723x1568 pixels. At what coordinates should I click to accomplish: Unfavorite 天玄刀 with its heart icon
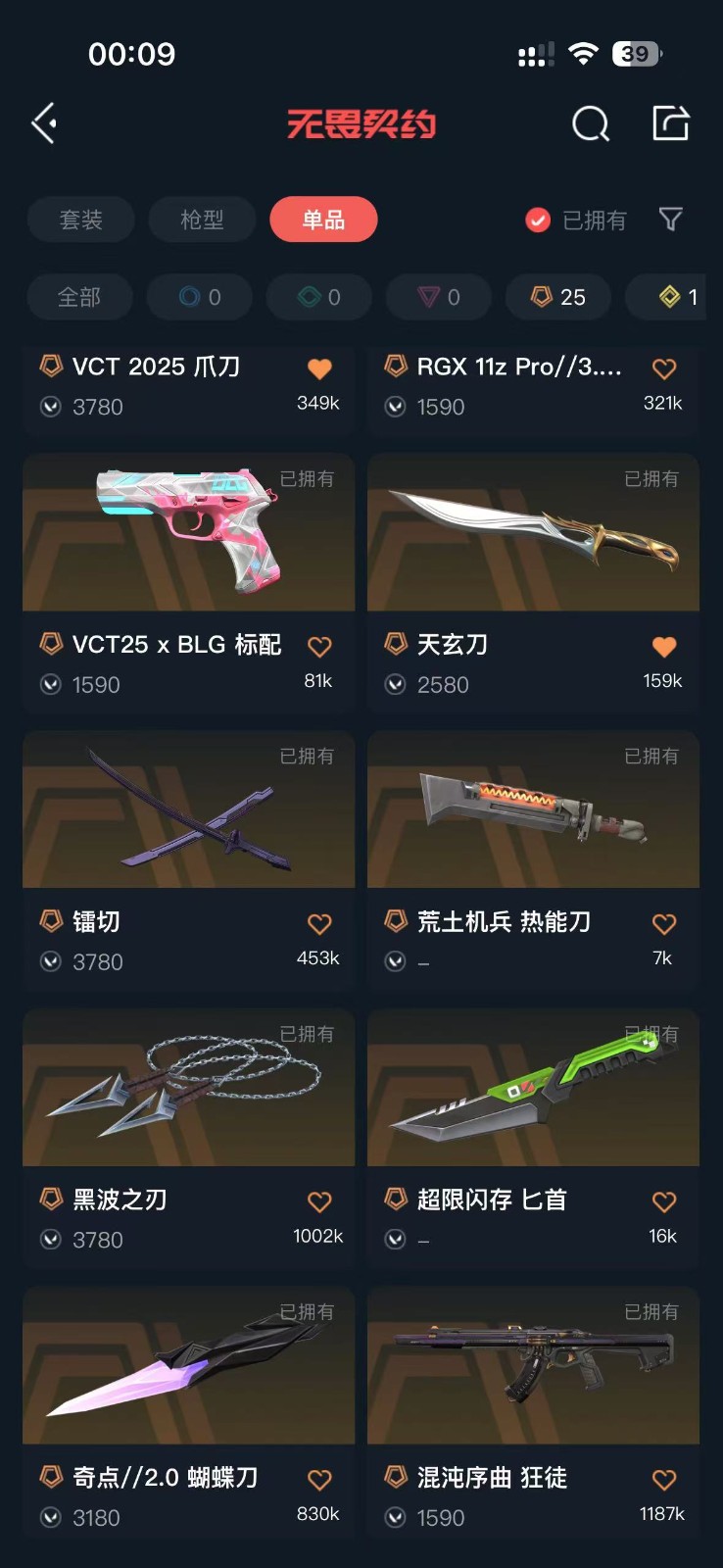pyautogui.click(x=664, y=647)
